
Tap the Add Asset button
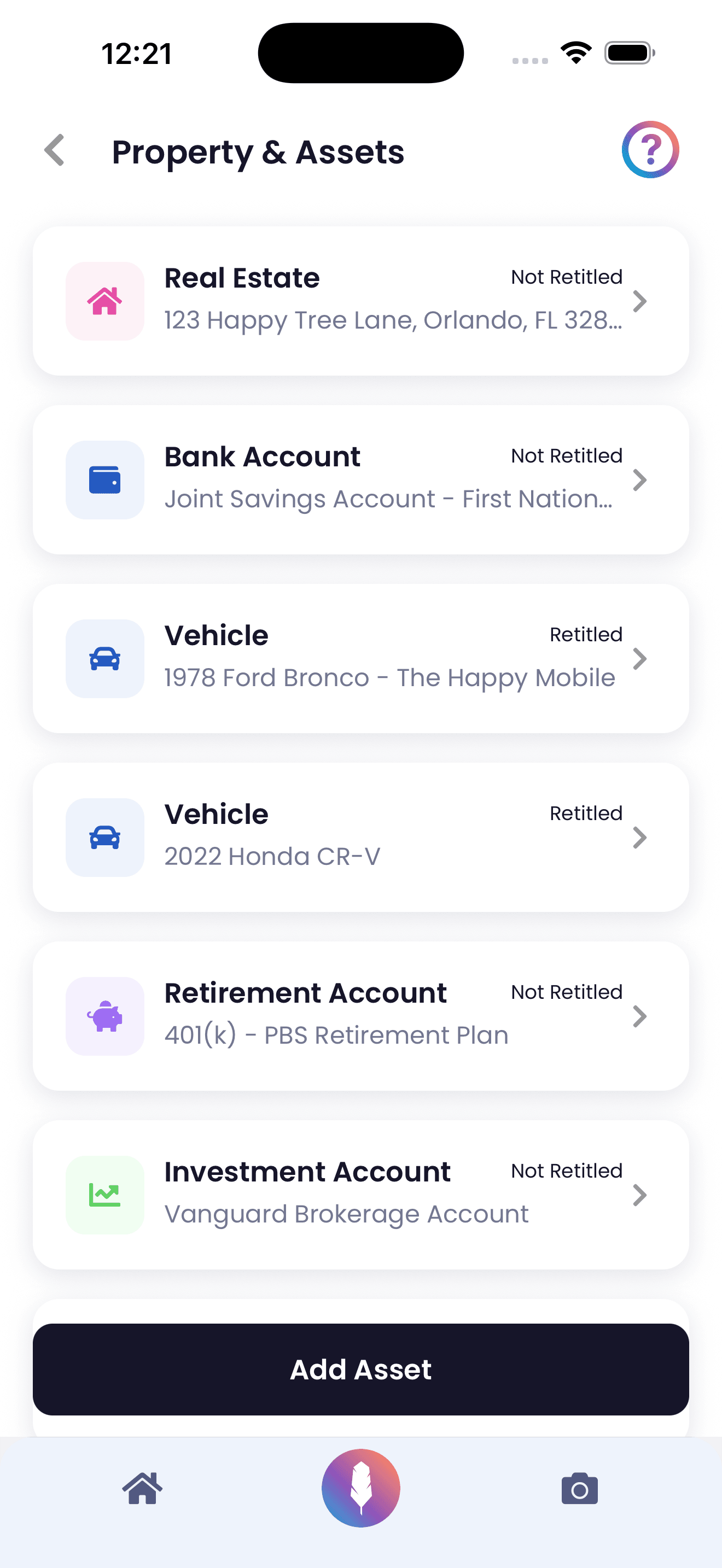click(x=360, y=1369)
